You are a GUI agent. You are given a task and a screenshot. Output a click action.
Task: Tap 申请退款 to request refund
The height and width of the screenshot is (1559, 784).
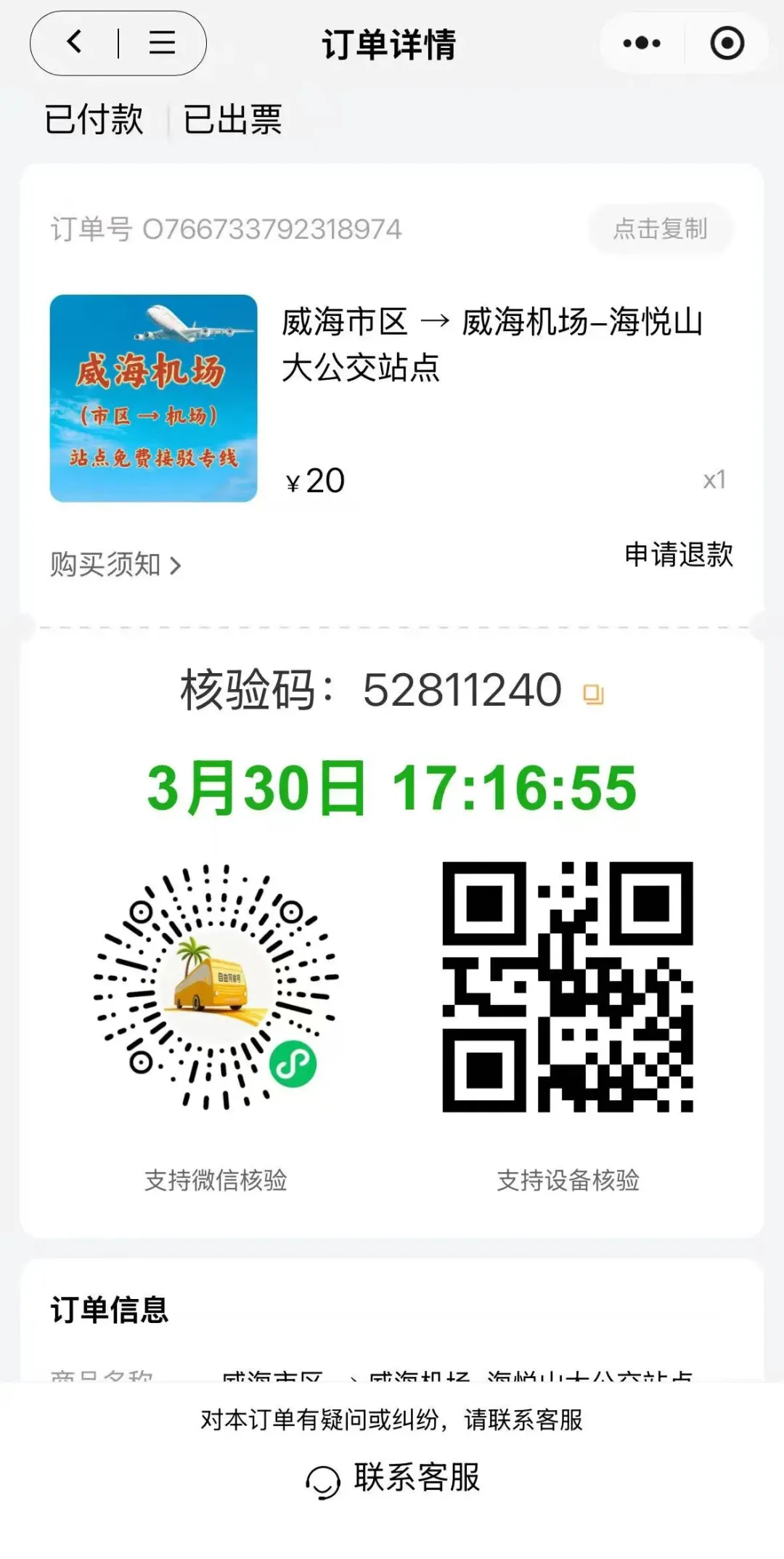[678, 555]
